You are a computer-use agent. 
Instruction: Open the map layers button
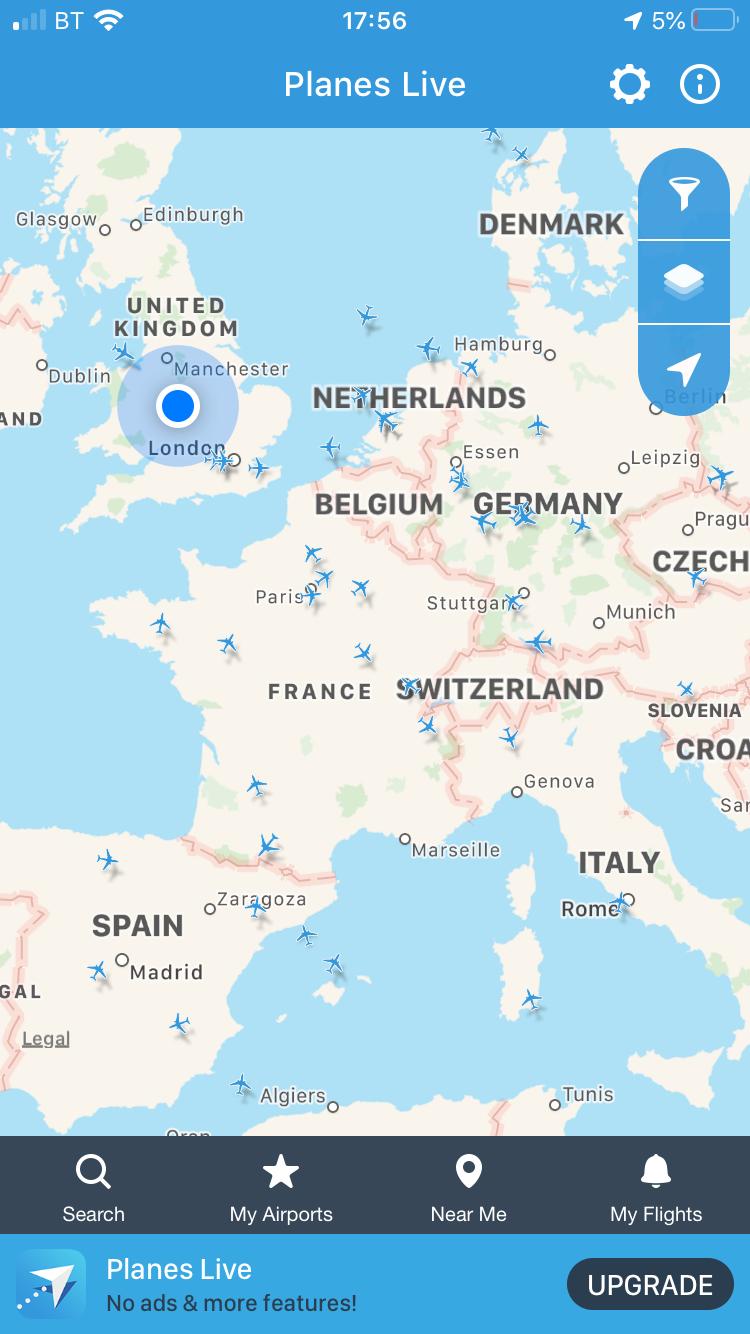(684, 282)
